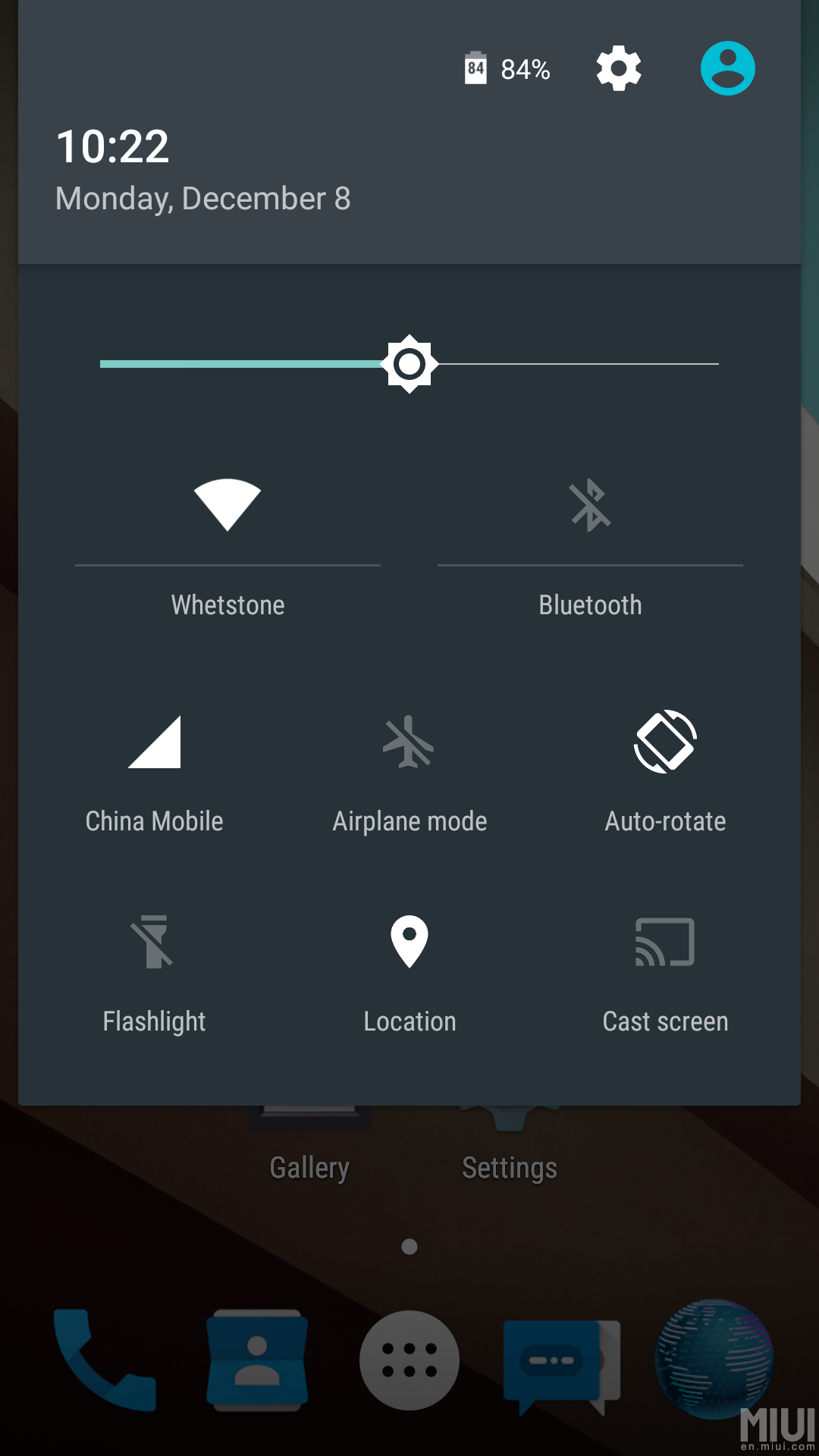Open settings via the gear icon
The width and height of the screenshot is (819, 1456).
click(x=619, y=68)
